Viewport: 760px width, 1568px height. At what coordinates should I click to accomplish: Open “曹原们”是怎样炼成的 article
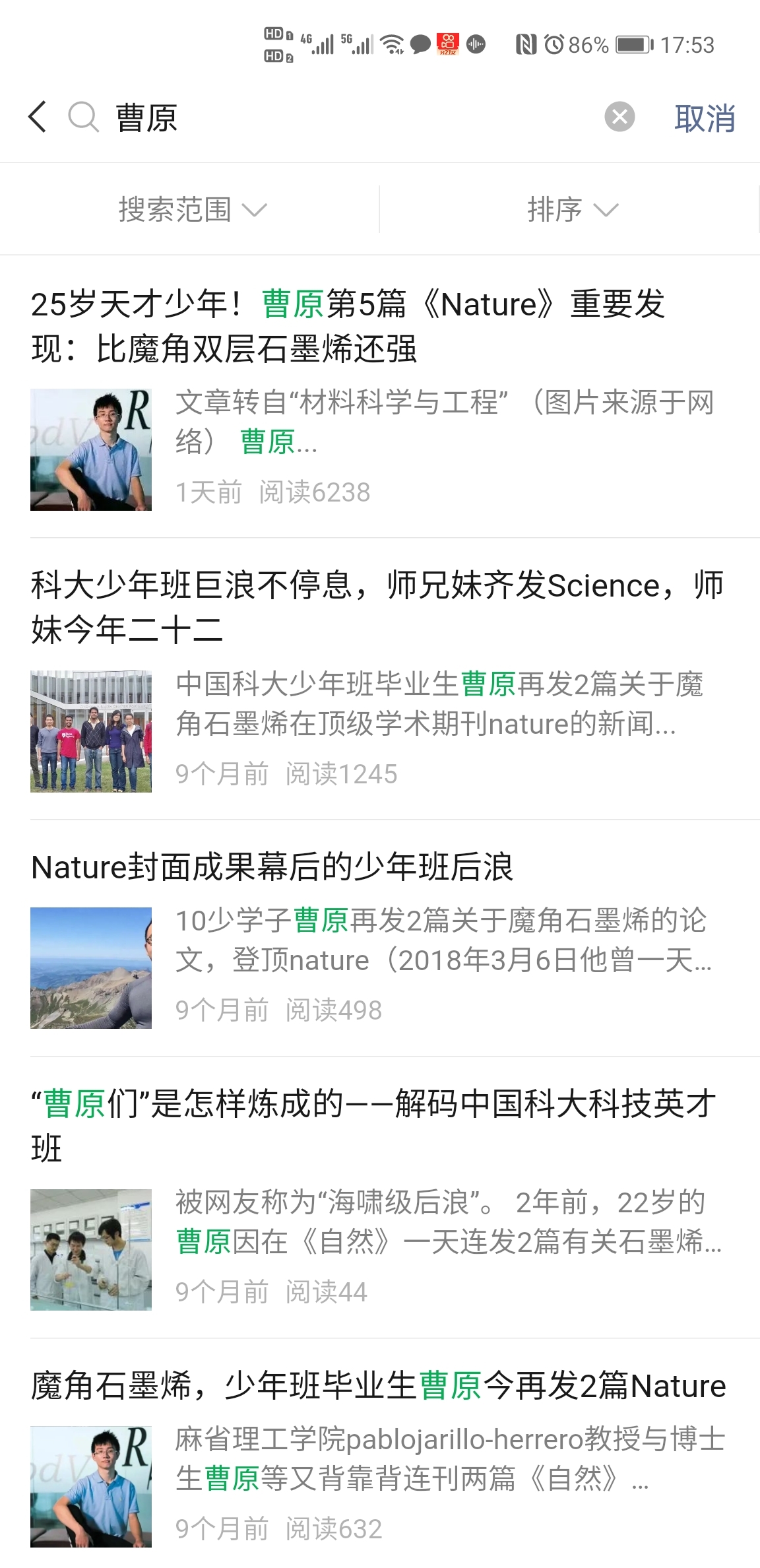[373, 1125]
